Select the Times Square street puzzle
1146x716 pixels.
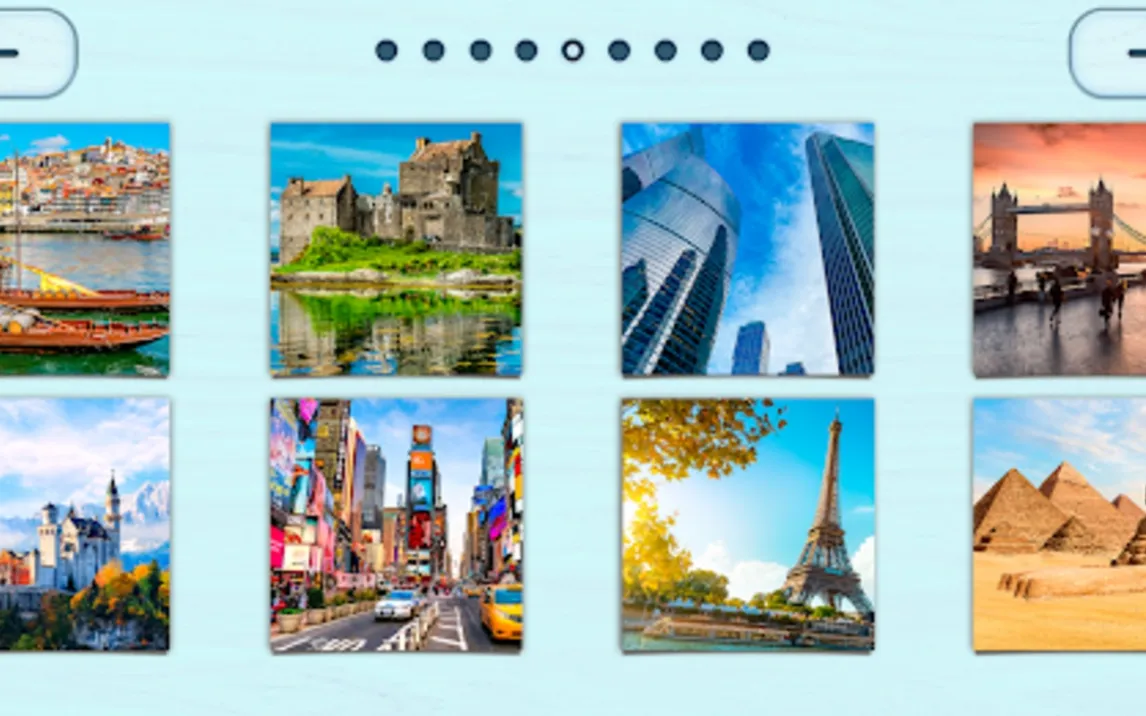point(396,524)
